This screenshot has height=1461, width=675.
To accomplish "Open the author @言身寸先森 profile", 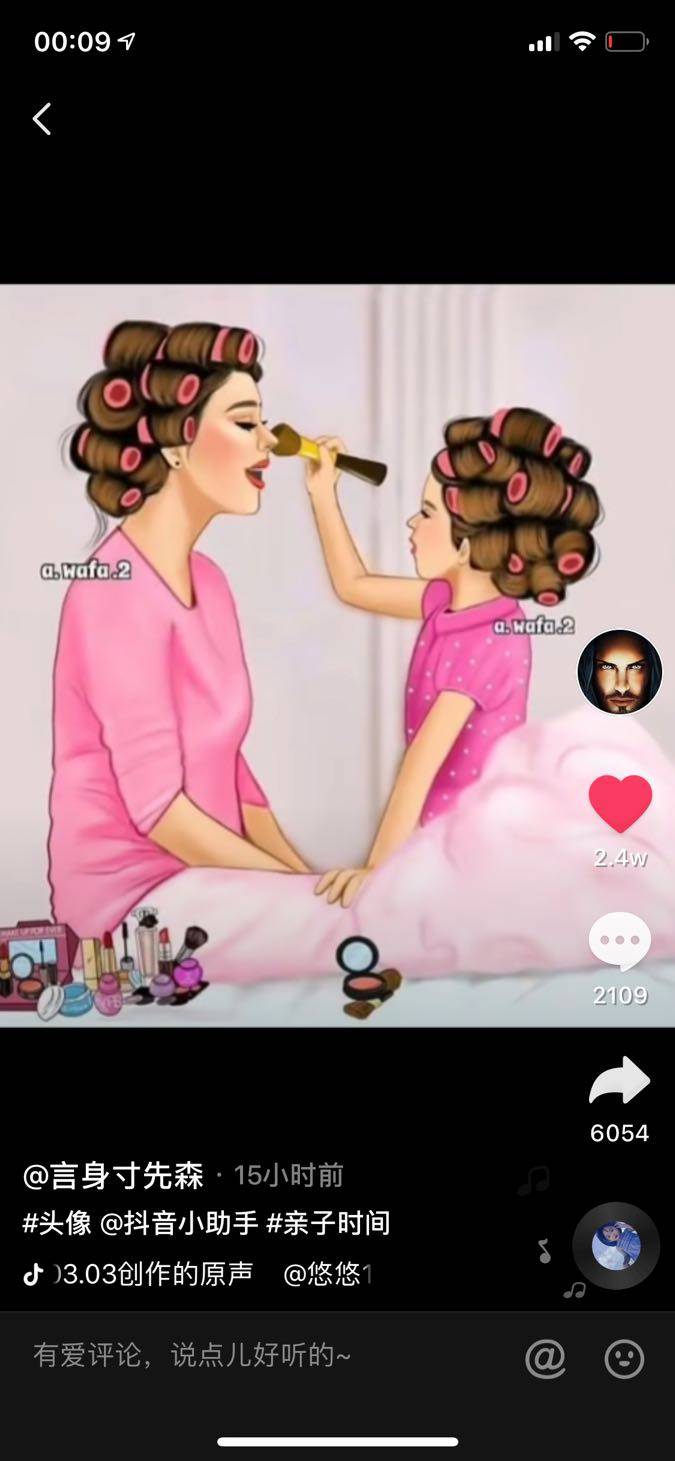I will (x=113, y=1175).
